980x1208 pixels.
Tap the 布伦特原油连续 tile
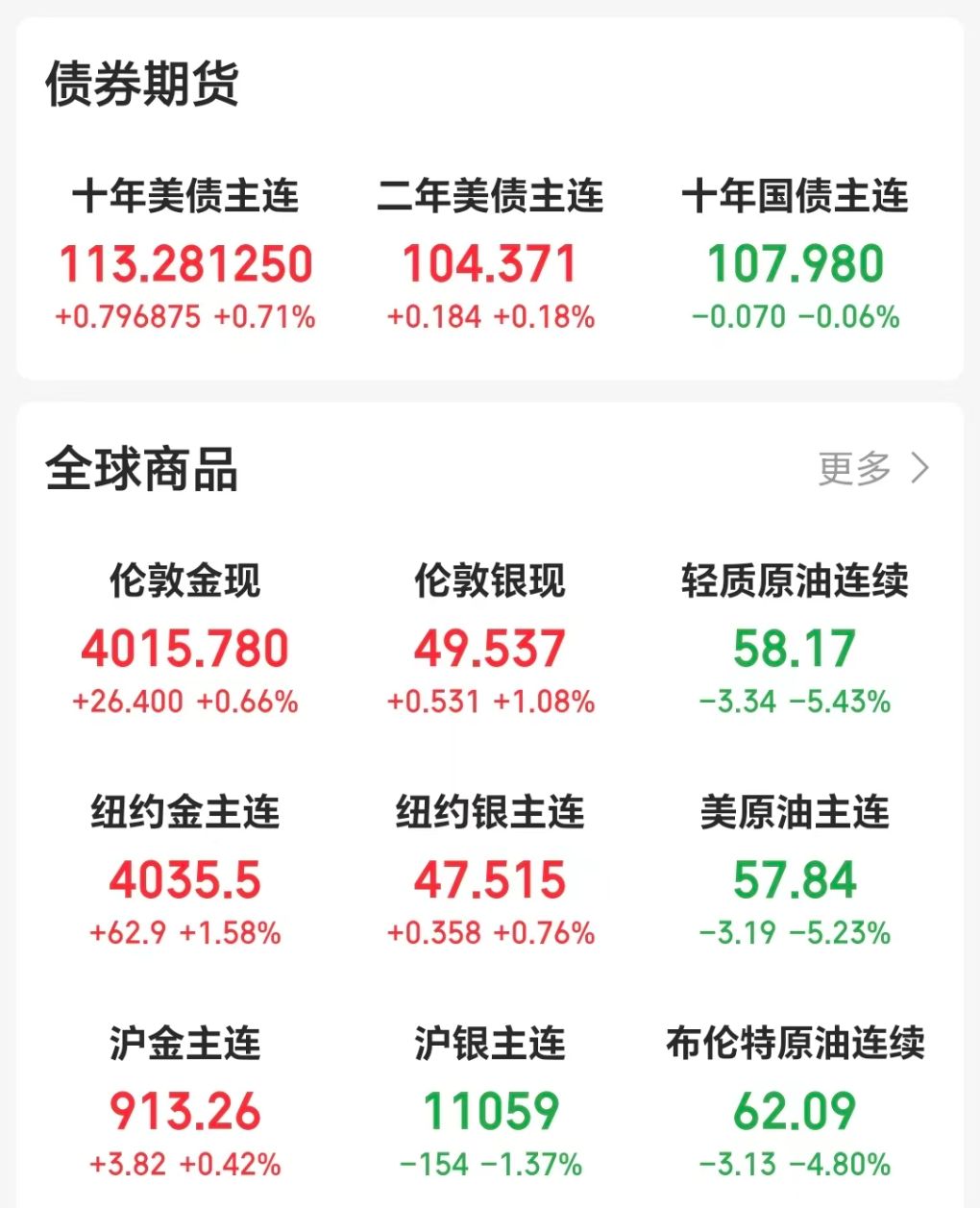795,1103
